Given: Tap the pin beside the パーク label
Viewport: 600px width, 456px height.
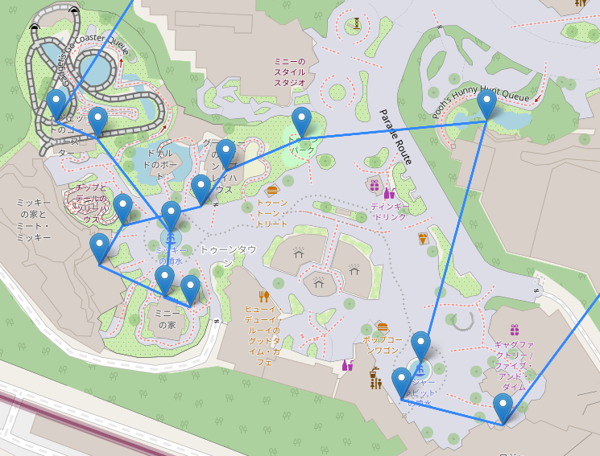Looking at the screenshot, I should coord(303,123).
